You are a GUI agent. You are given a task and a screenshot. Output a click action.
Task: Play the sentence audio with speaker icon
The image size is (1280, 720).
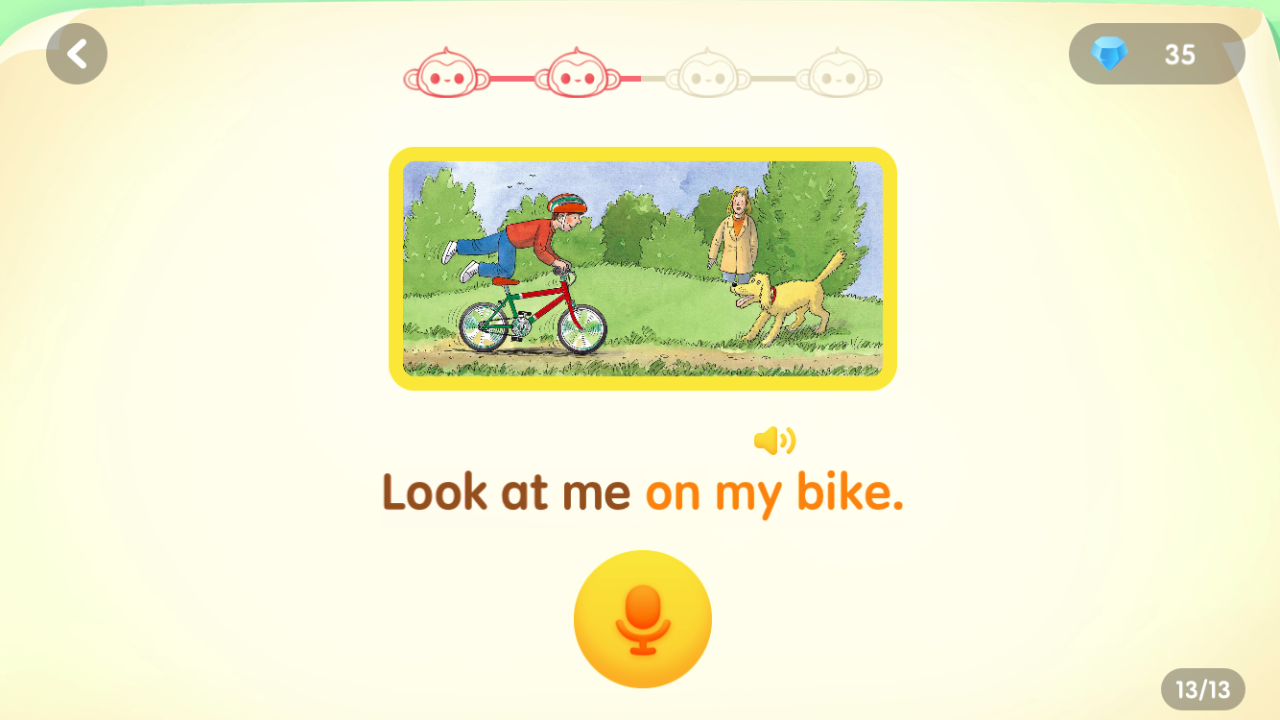click(x=774, y=440)
